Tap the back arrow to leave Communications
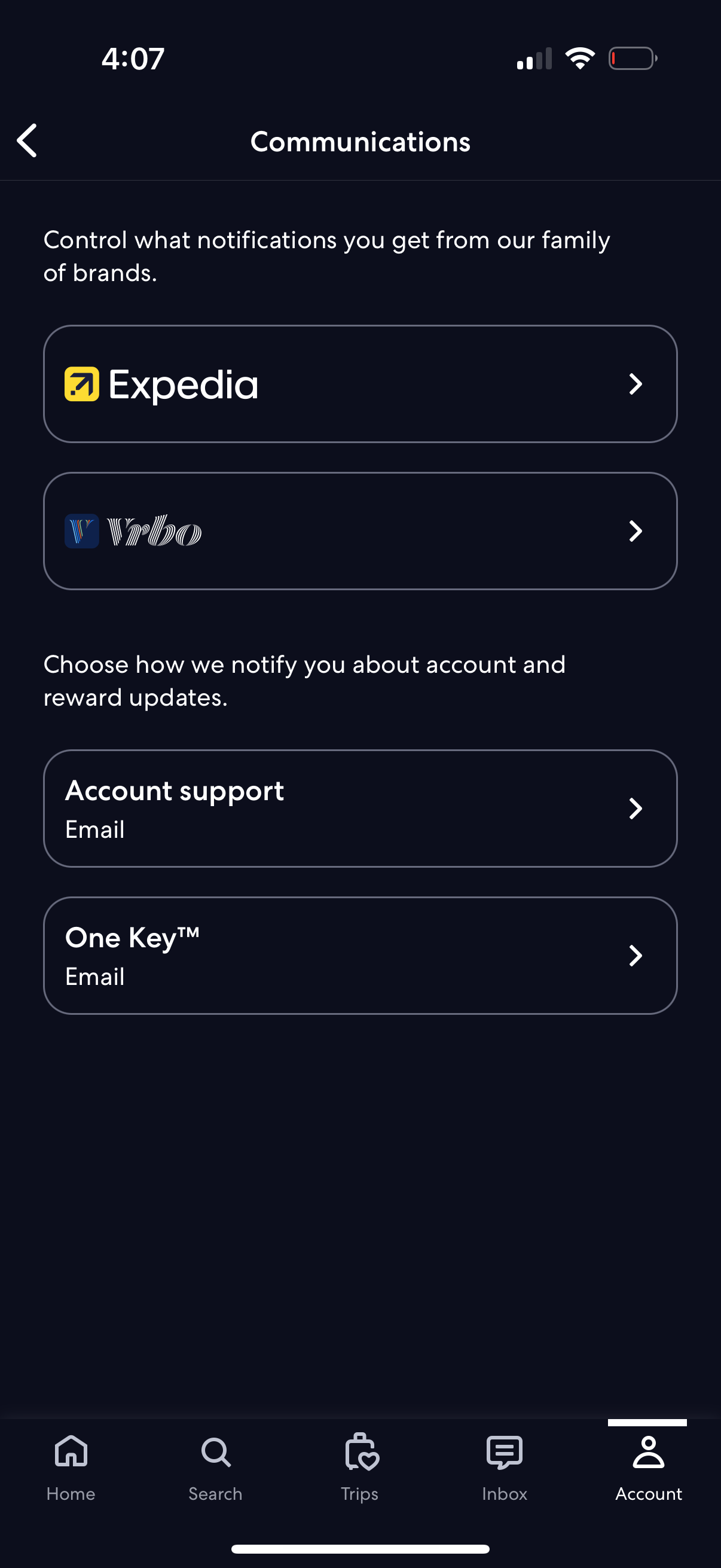Viewport: 721px width, 1568px height. pyautogui.click(x=27, y=141)
